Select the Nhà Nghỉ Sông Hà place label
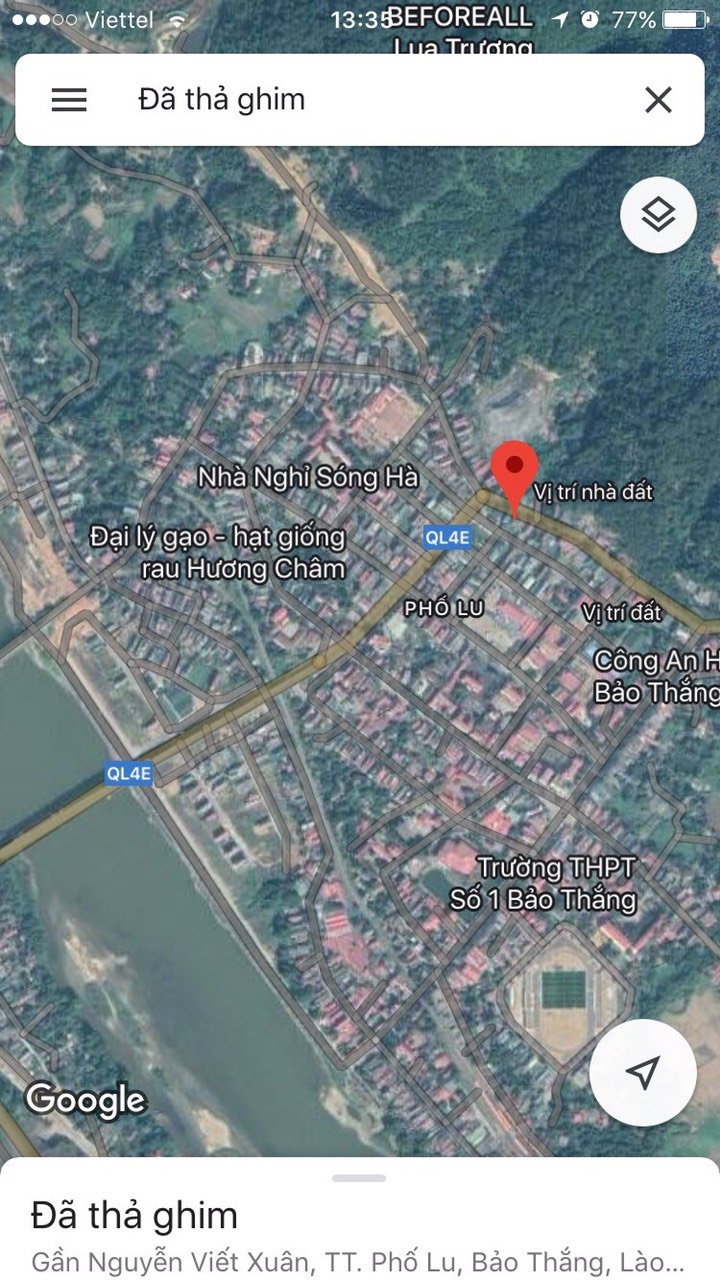The width and height of the screenshot is (720, 1280). tap(307, 477)
